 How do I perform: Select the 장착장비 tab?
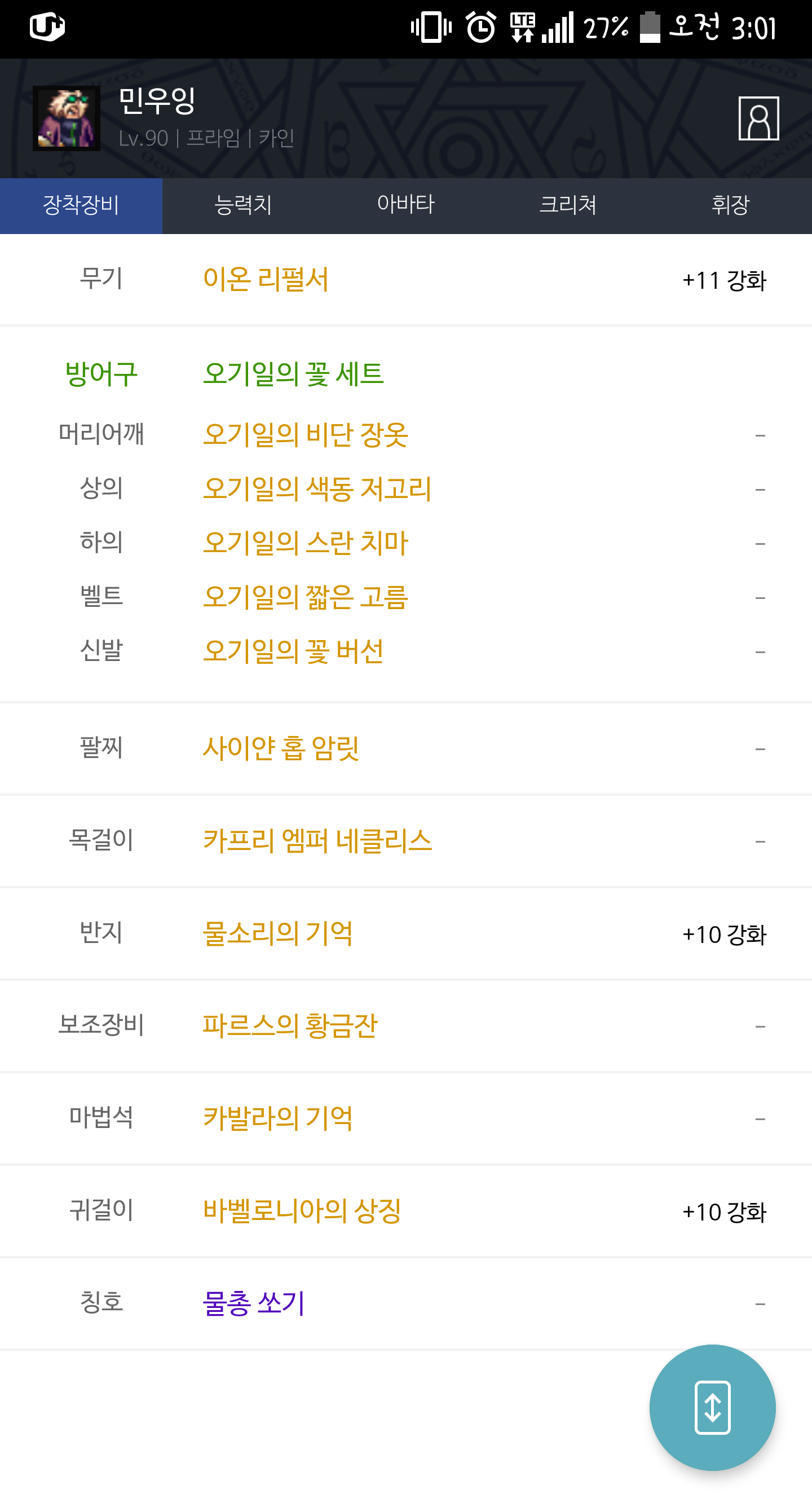click(81, 205)
